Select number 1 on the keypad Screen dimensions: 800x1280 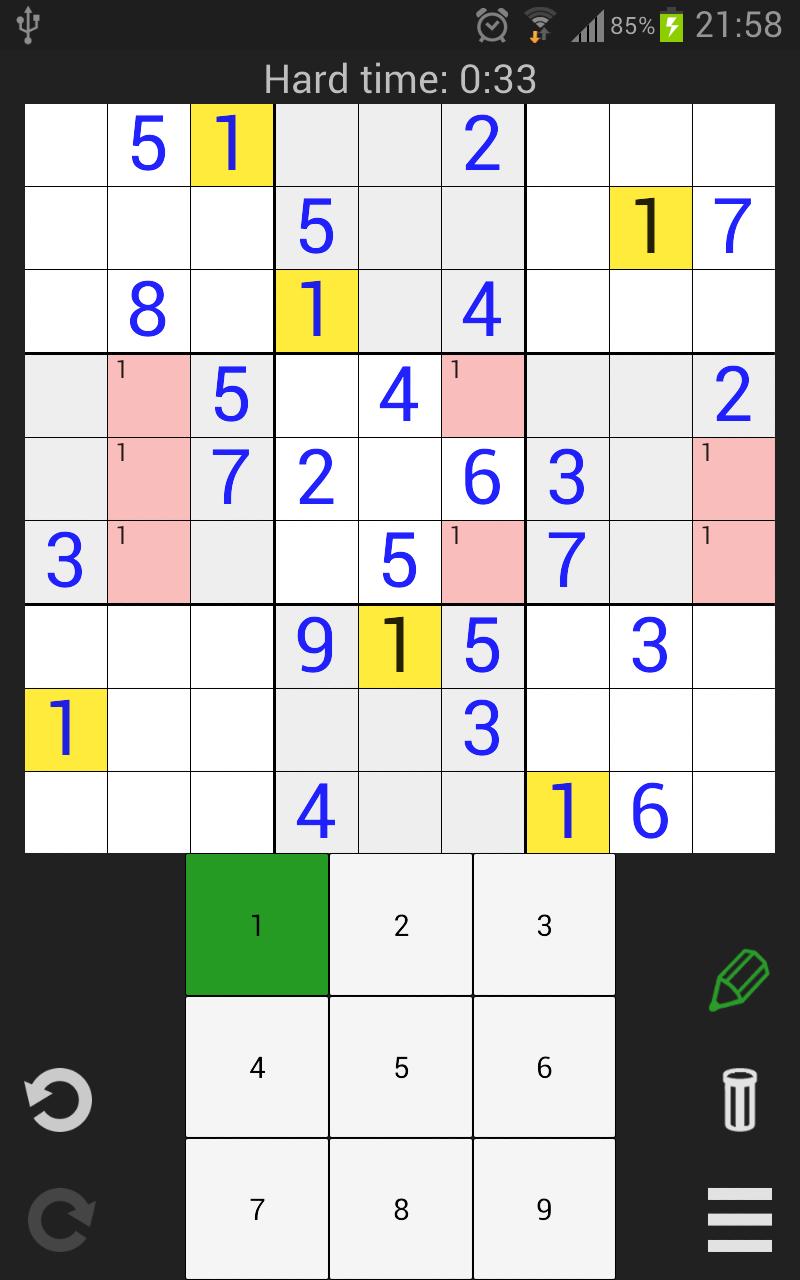tap(257, 925)
